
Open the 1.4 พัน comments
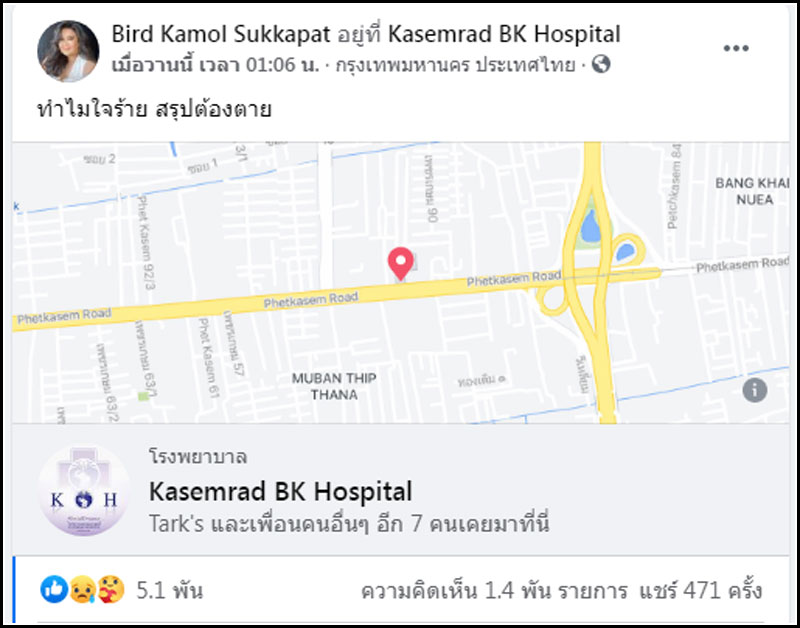click(x=495, y=590)
